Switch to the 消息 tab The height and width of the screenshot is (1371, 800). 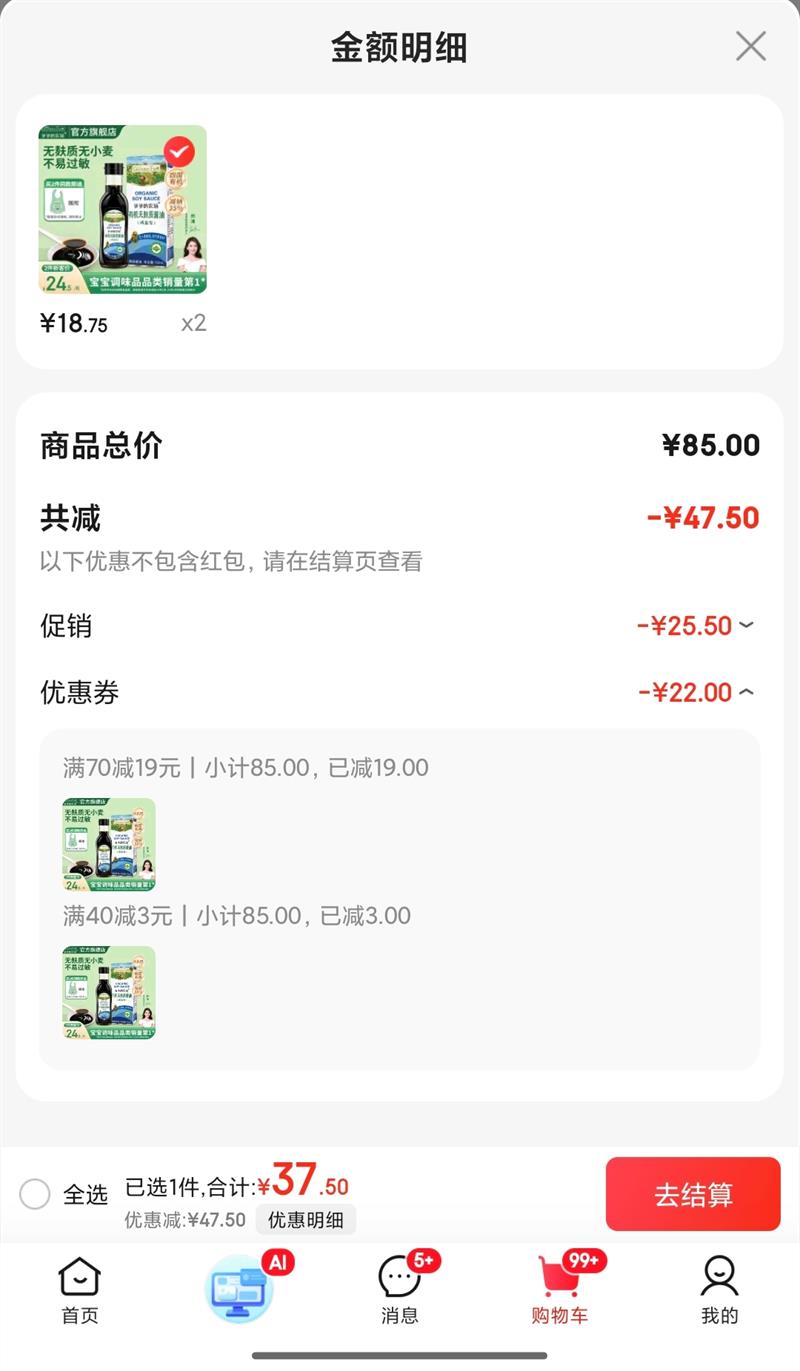click(x=400, y=1290)
